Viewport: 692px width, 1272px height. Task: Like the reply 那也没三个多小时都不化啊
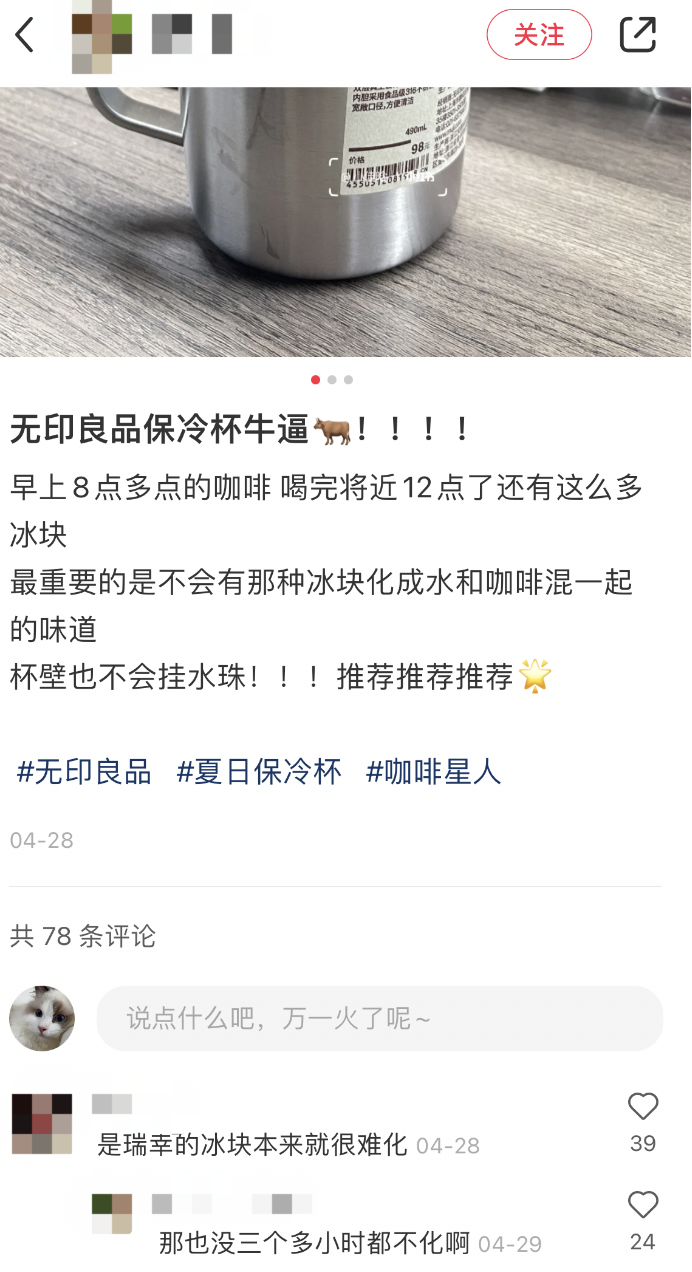coord(643,1205)
